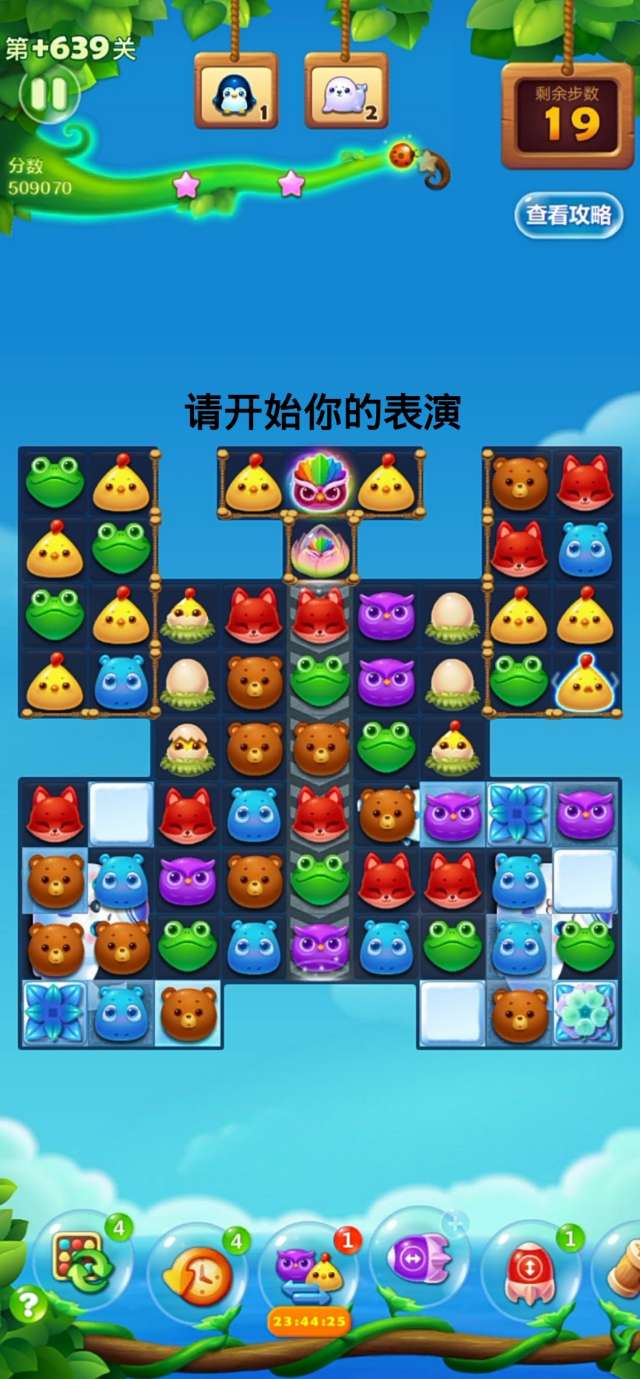
Task: Tap the rainbow owl special piece
Action: tap(319, 482)
